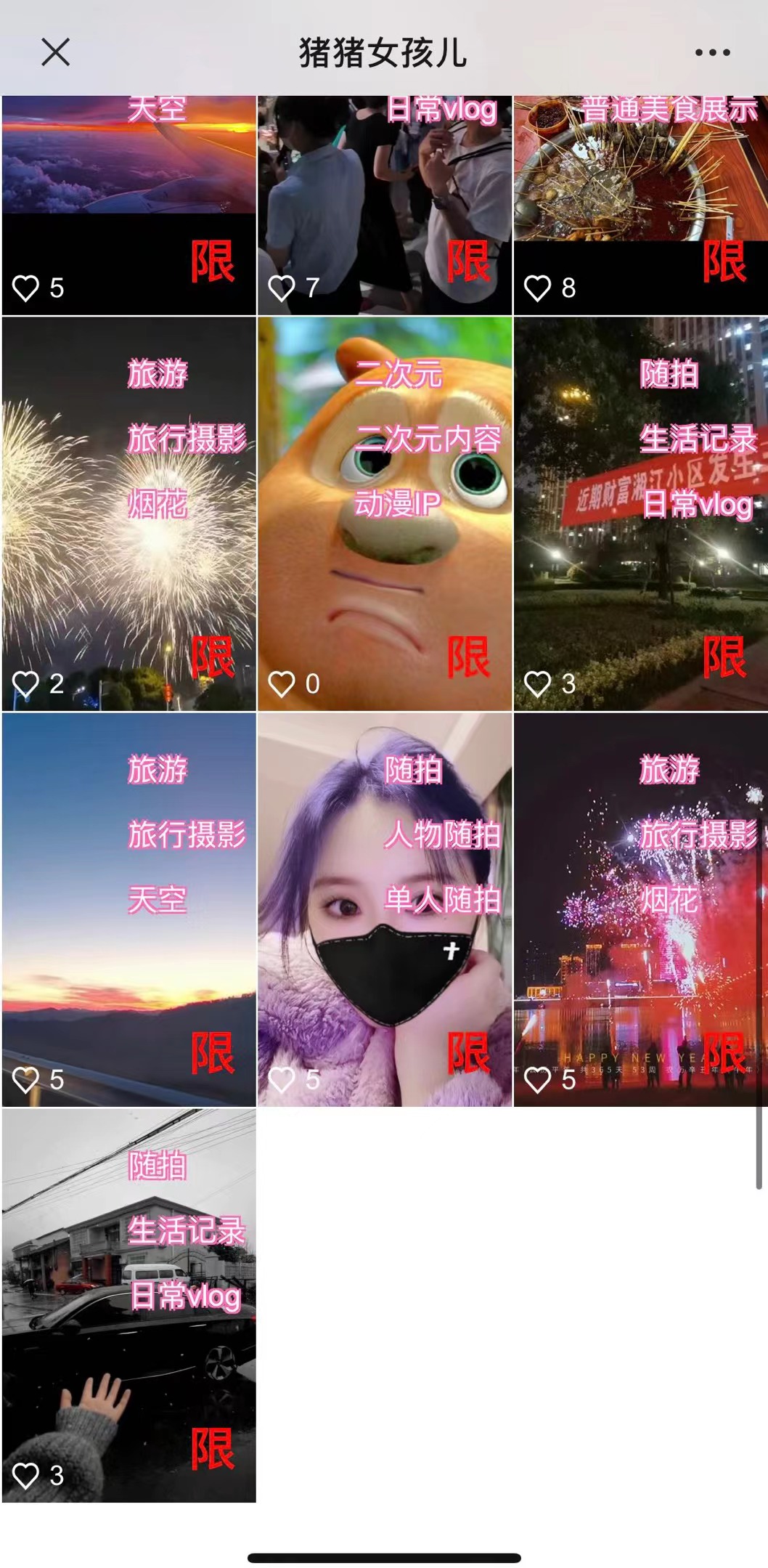Open the white 烟花 fireworks video with 2 likes
The width and height of the screenshot is (768, 1568).
pos(128,513)
